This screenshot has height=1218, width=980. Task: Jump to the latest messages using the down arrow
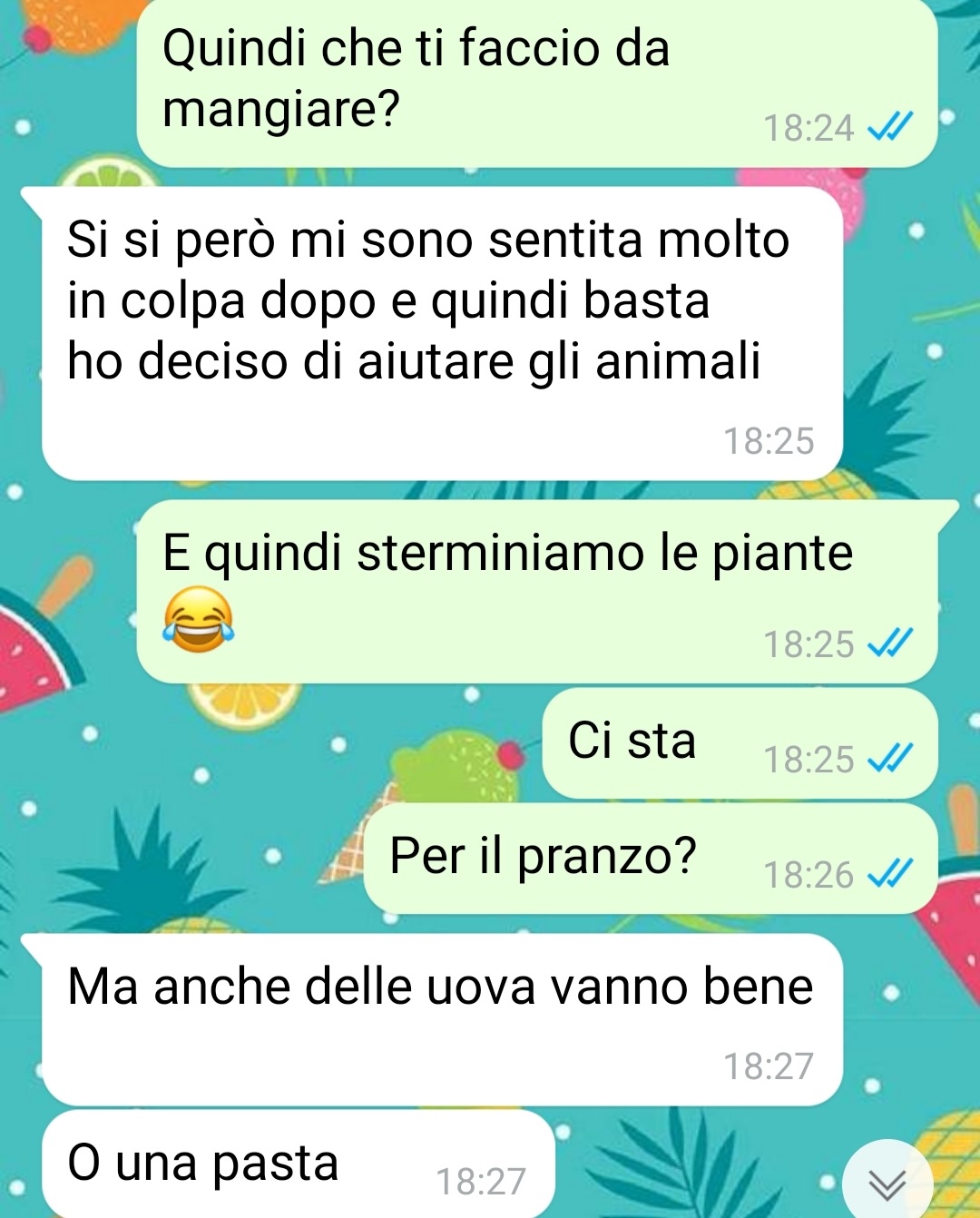(887, 1184)
